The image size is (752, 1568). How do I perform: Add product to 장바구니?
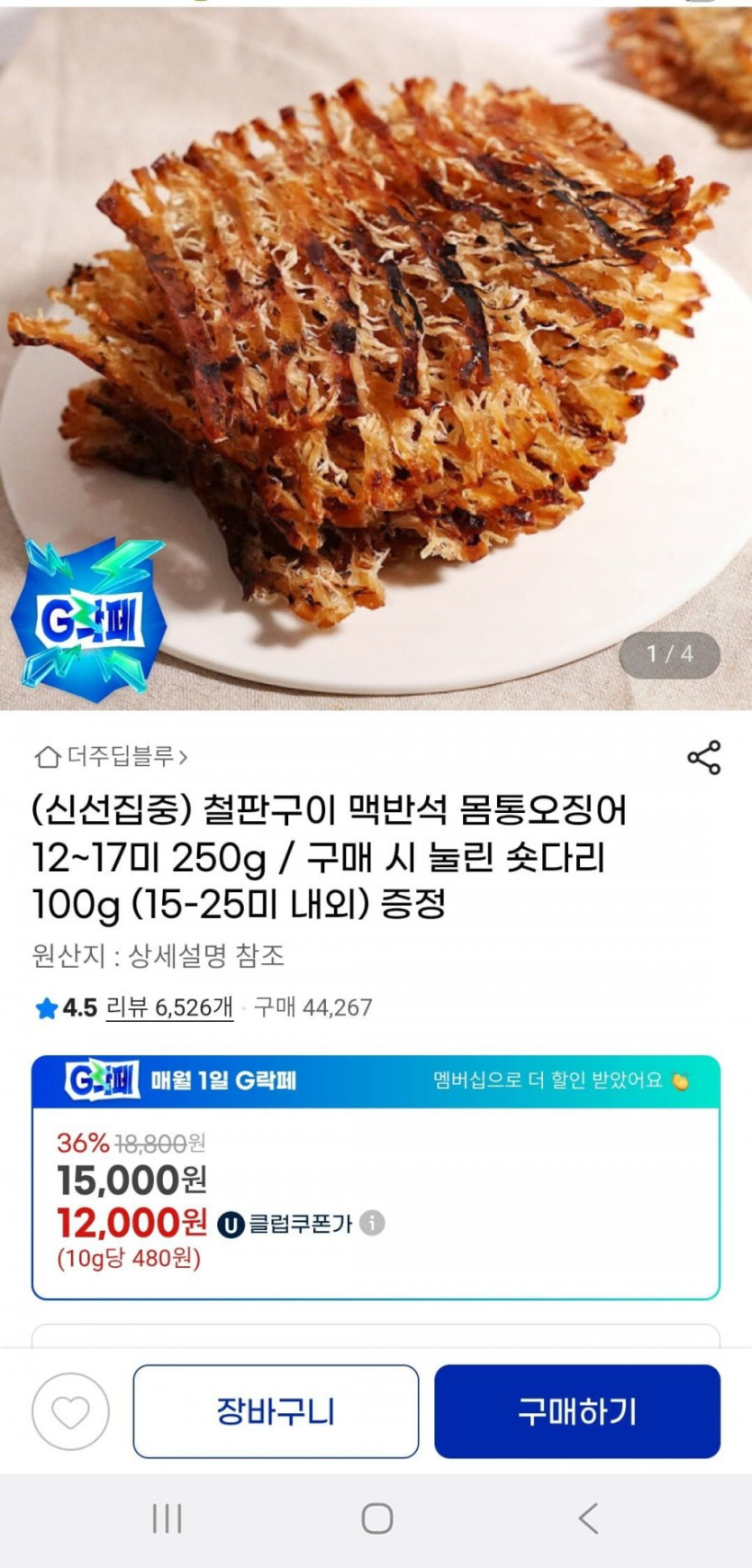coord(276,1412)
